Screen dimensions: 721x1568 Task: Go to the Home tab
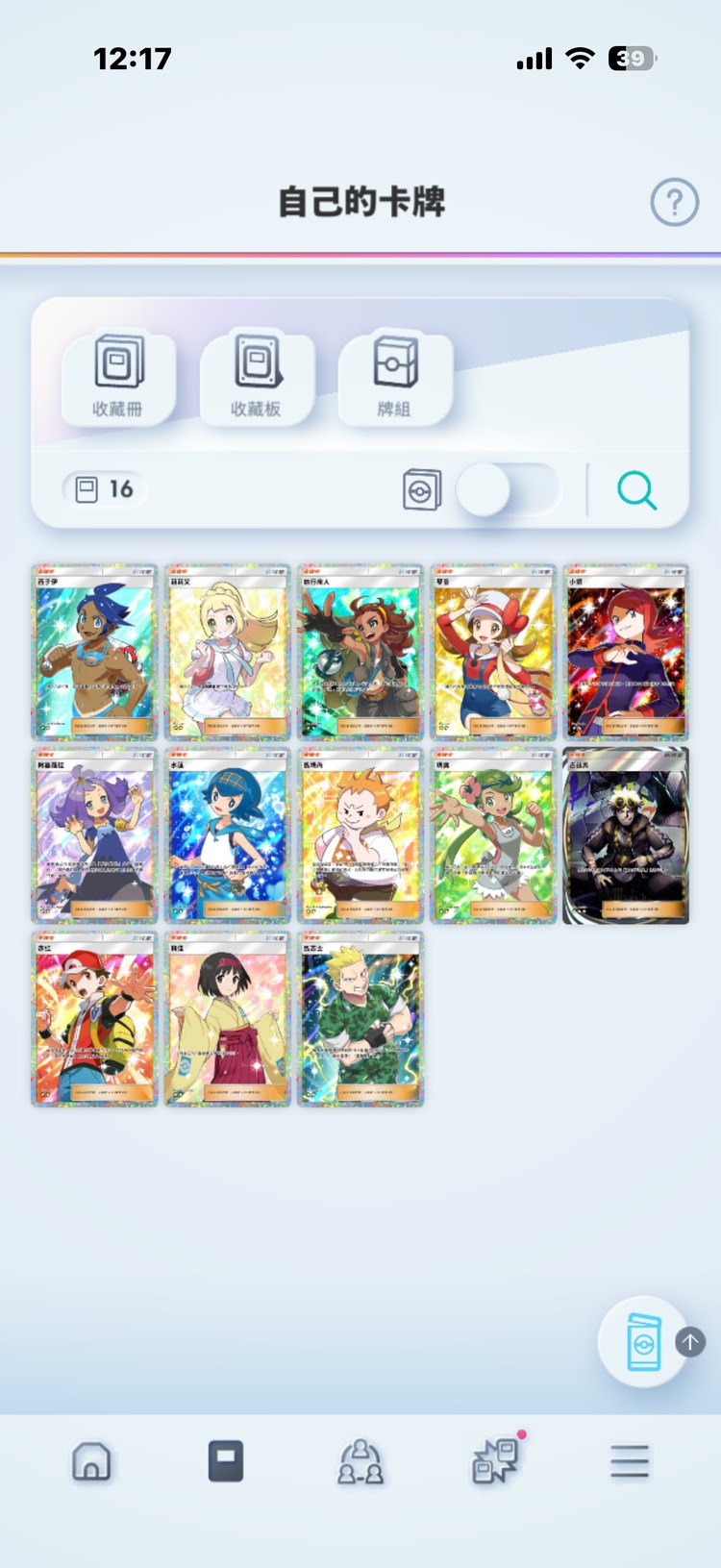pos(91,1461)
